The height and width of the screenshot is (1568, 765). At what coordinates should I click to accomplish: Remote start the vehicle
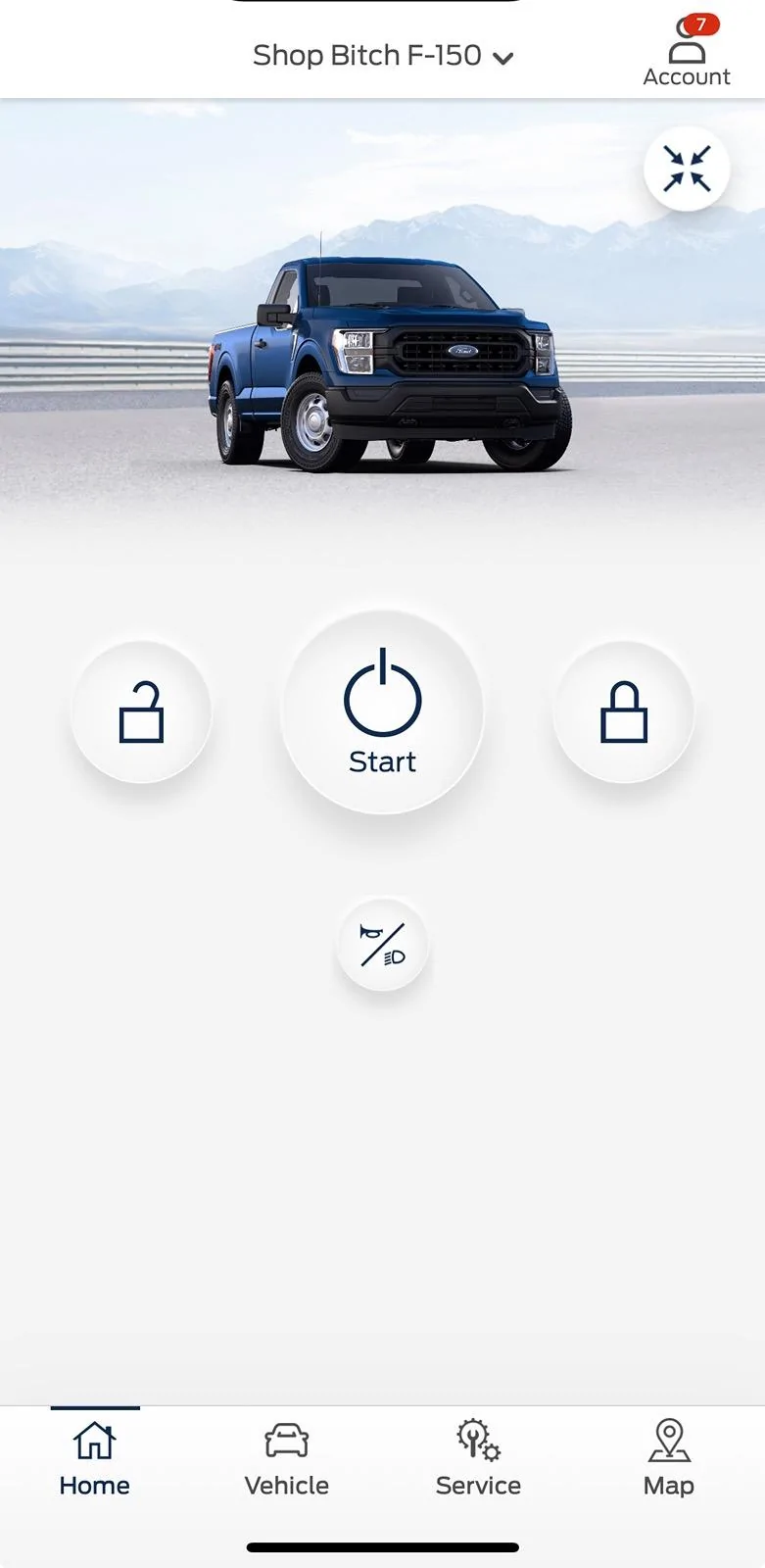382,712
